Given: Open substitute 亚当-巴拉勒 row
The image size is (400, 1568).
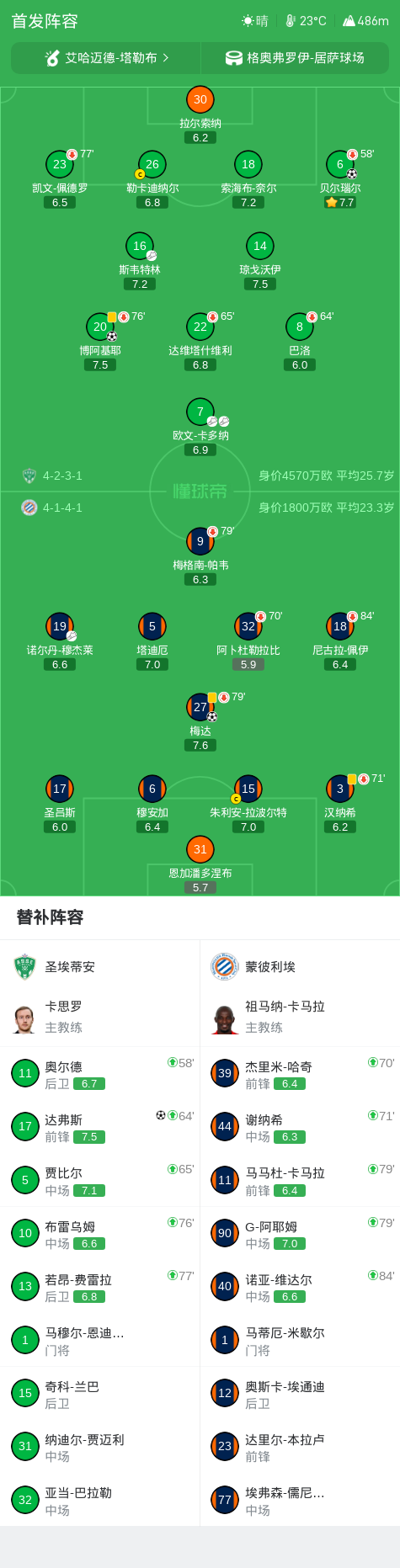Looking at the screenshot, I should [100, 1500].
